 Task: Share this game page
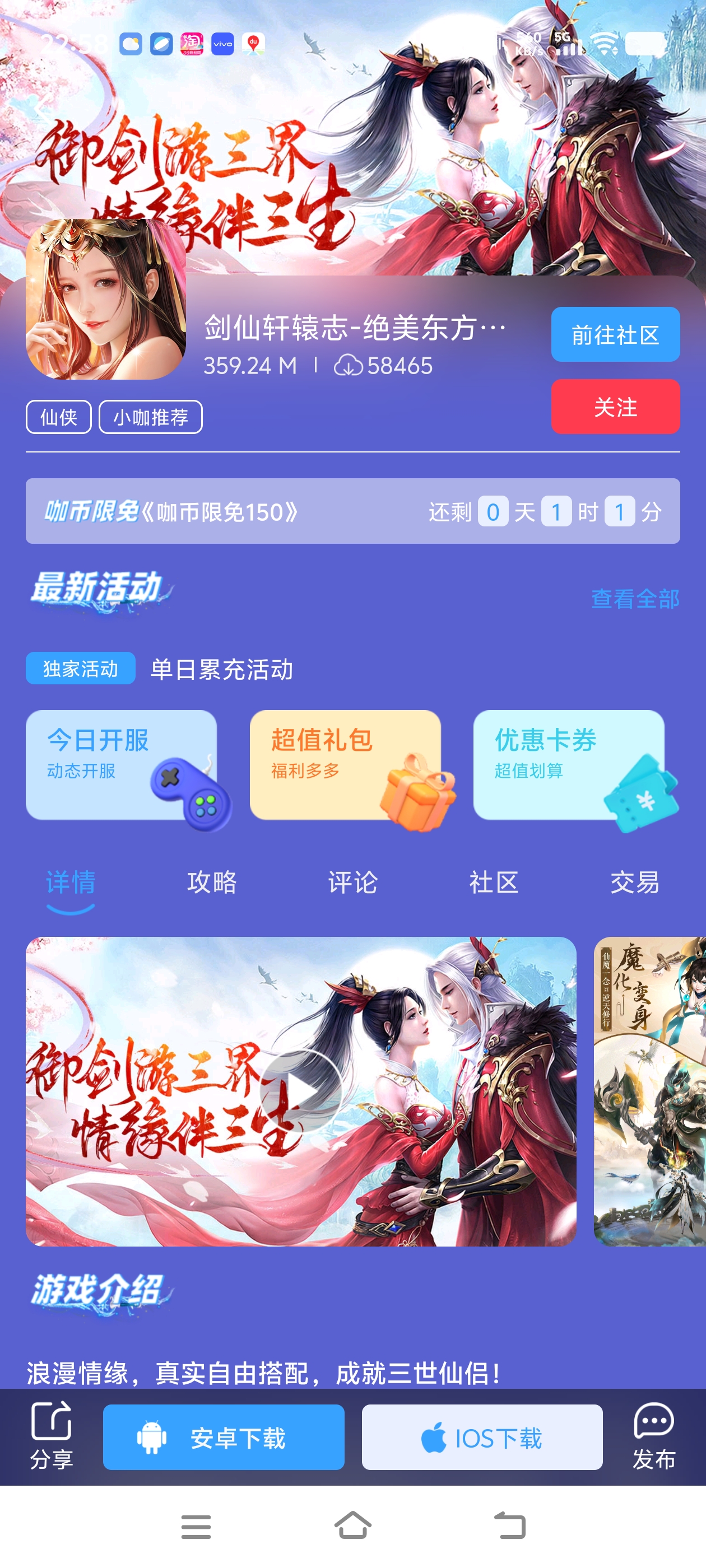coord(51,1435)
